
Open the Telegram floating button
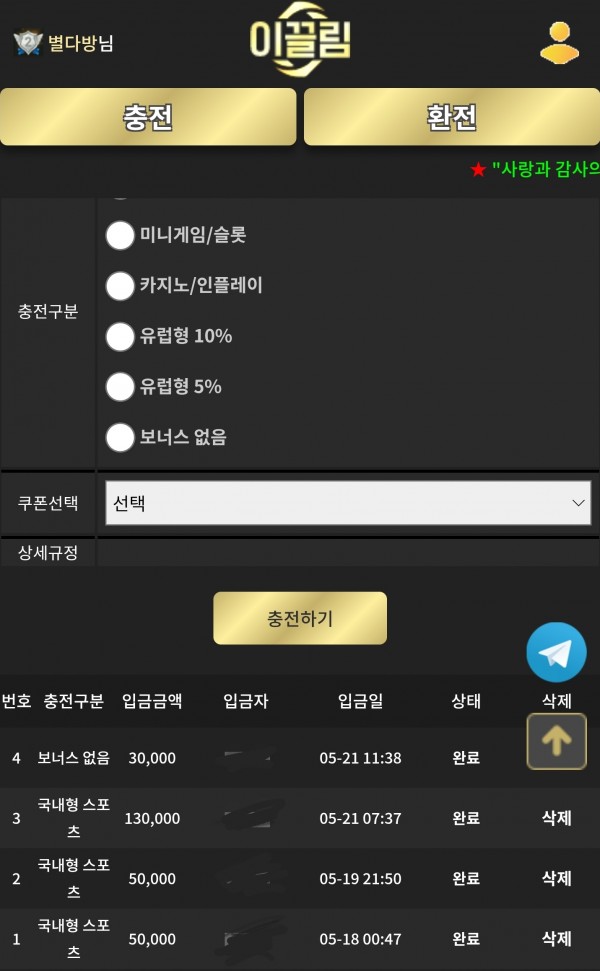(x=556, y=652)
